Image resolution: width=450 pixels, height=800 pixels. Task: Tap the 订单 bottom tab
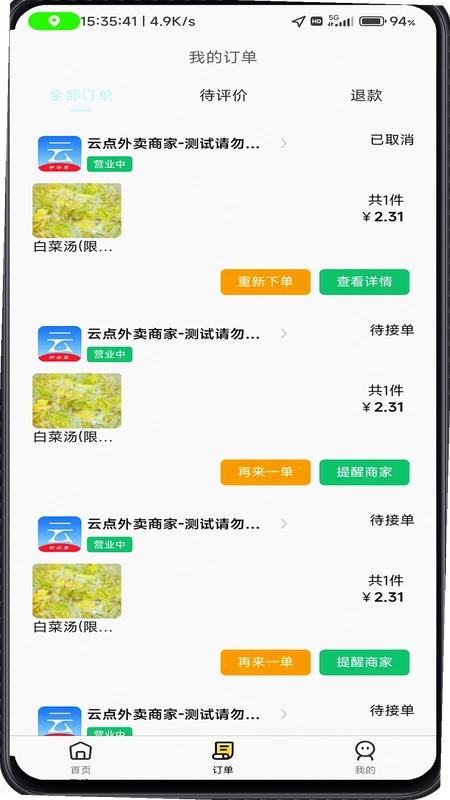223,758
